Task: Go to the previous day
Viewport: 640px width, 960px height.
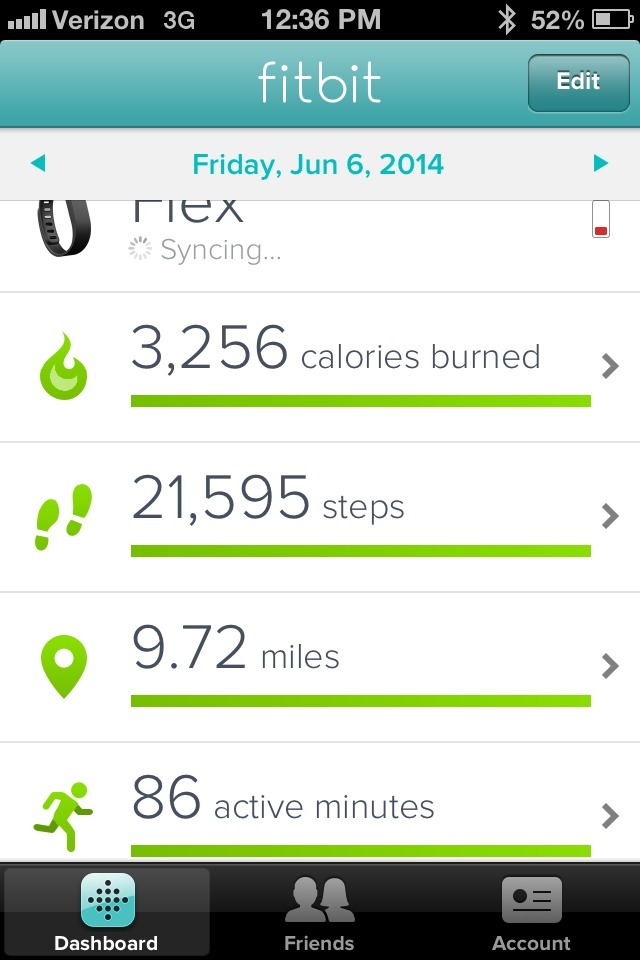Action: tap(38, 163)
